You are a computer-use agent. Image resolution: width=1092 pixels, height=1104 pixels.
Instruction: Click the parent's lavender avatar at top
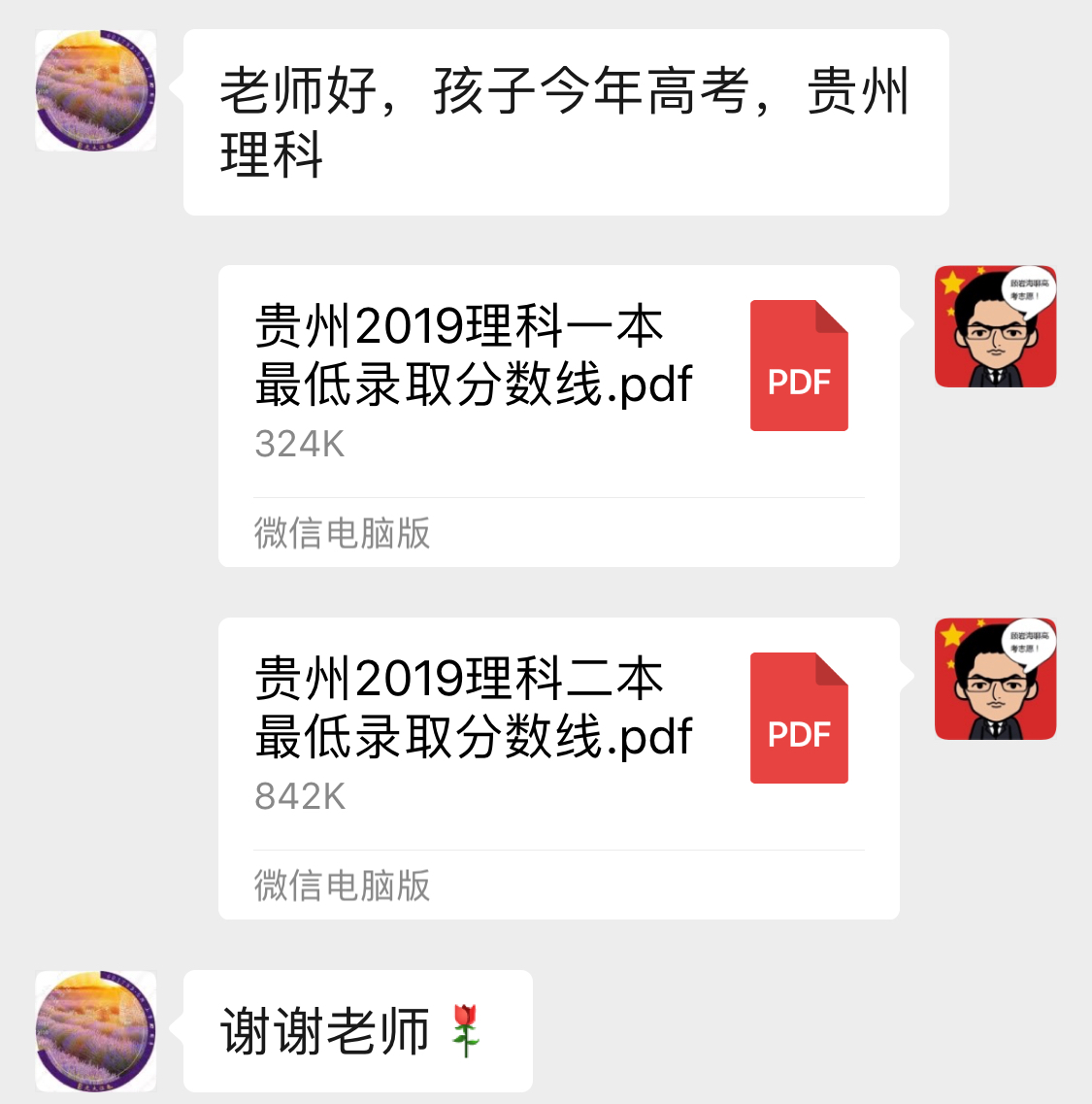click(x=94, y=88)
